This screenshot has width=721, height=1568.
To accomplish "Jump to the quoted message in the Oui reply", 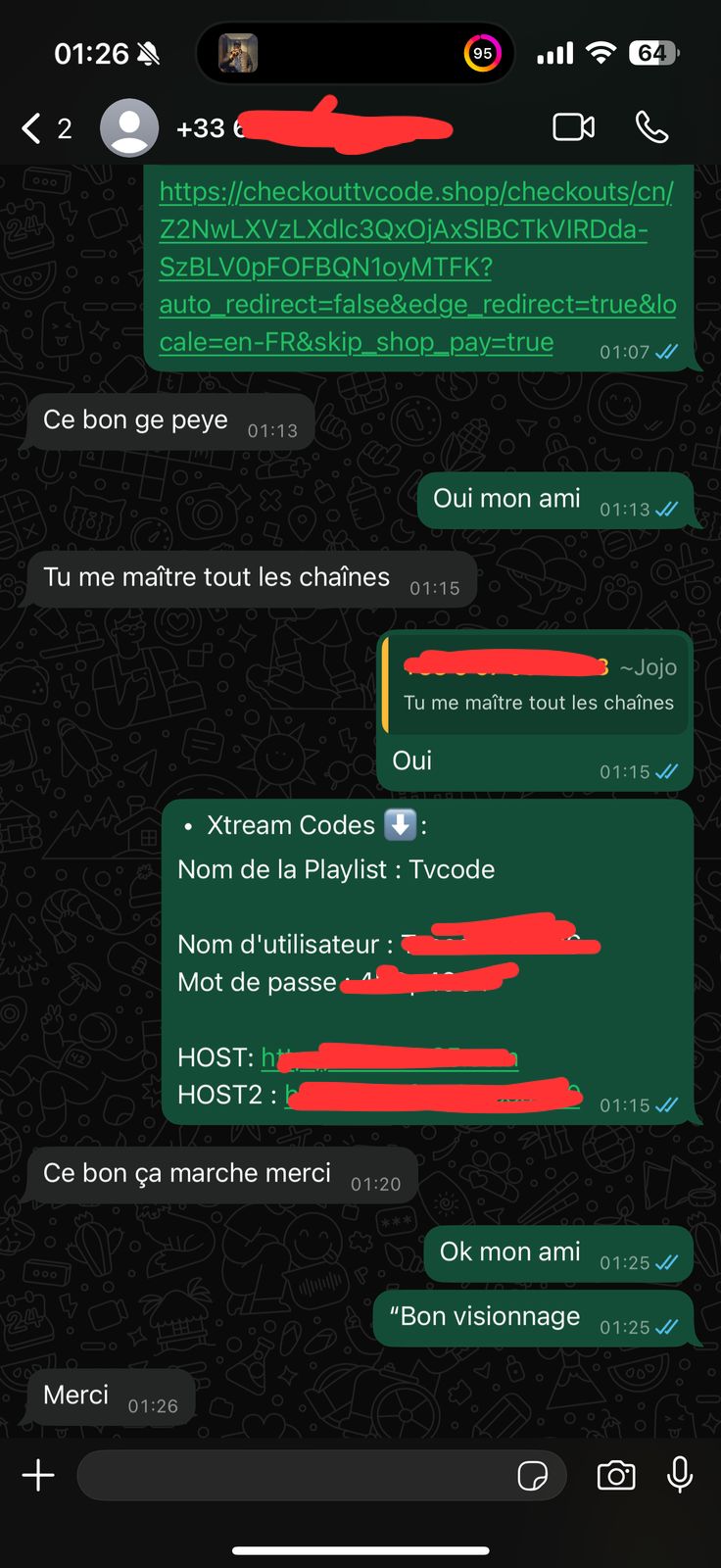I will click(x=537, y=684).
